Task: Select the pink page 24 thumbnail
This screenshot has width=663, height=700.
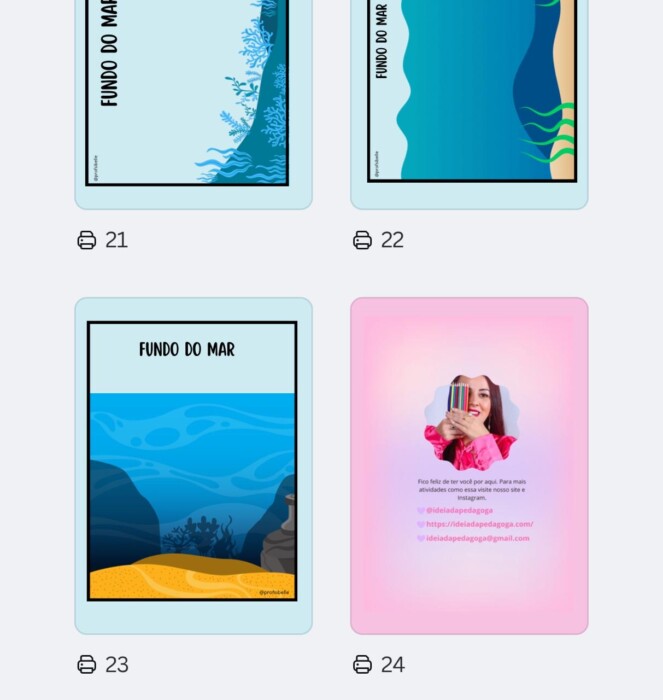Action: (469, 465)
